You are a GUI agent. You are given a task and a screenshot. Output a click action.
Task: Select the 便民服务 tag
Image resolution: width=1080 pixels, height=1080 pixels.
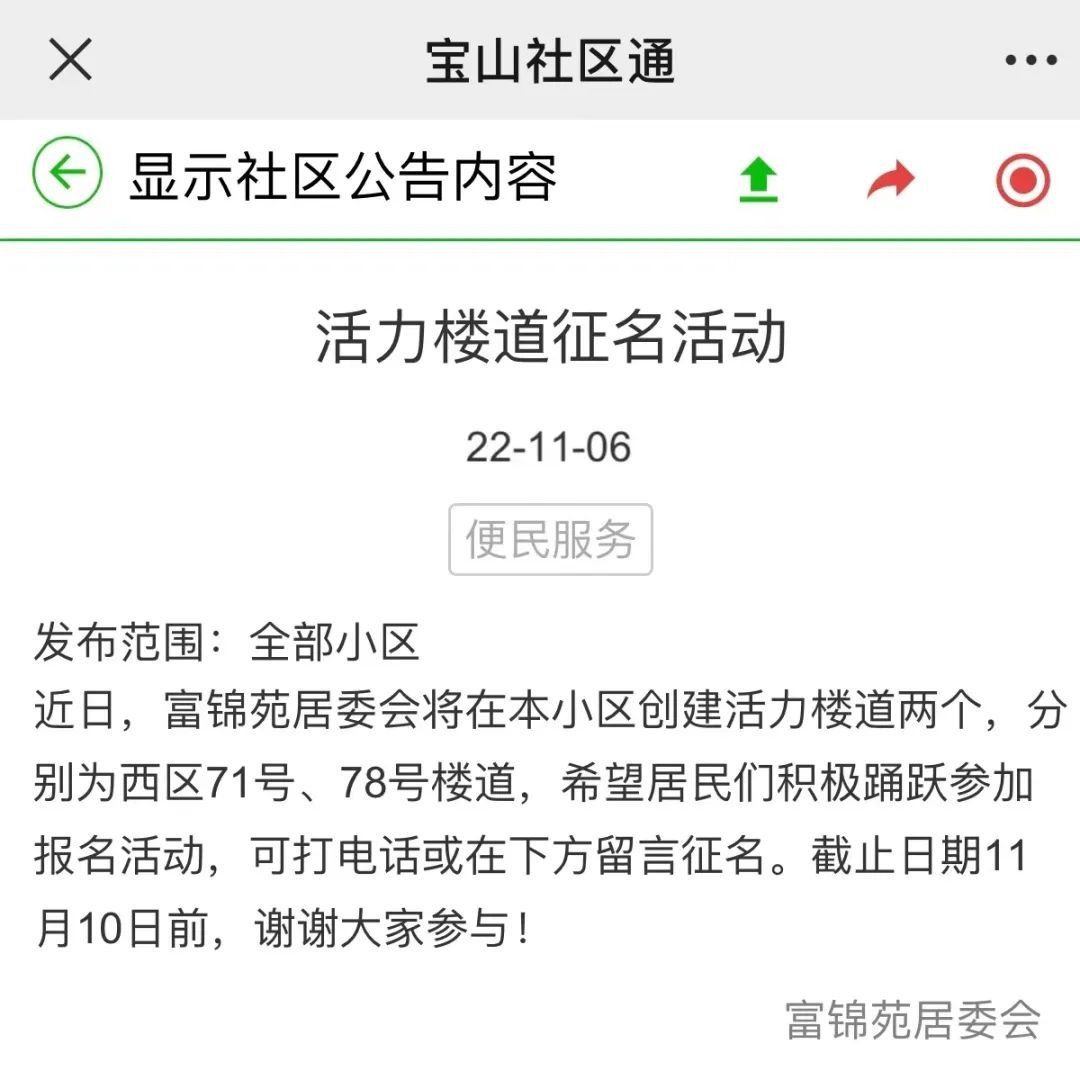coord(550,540)
